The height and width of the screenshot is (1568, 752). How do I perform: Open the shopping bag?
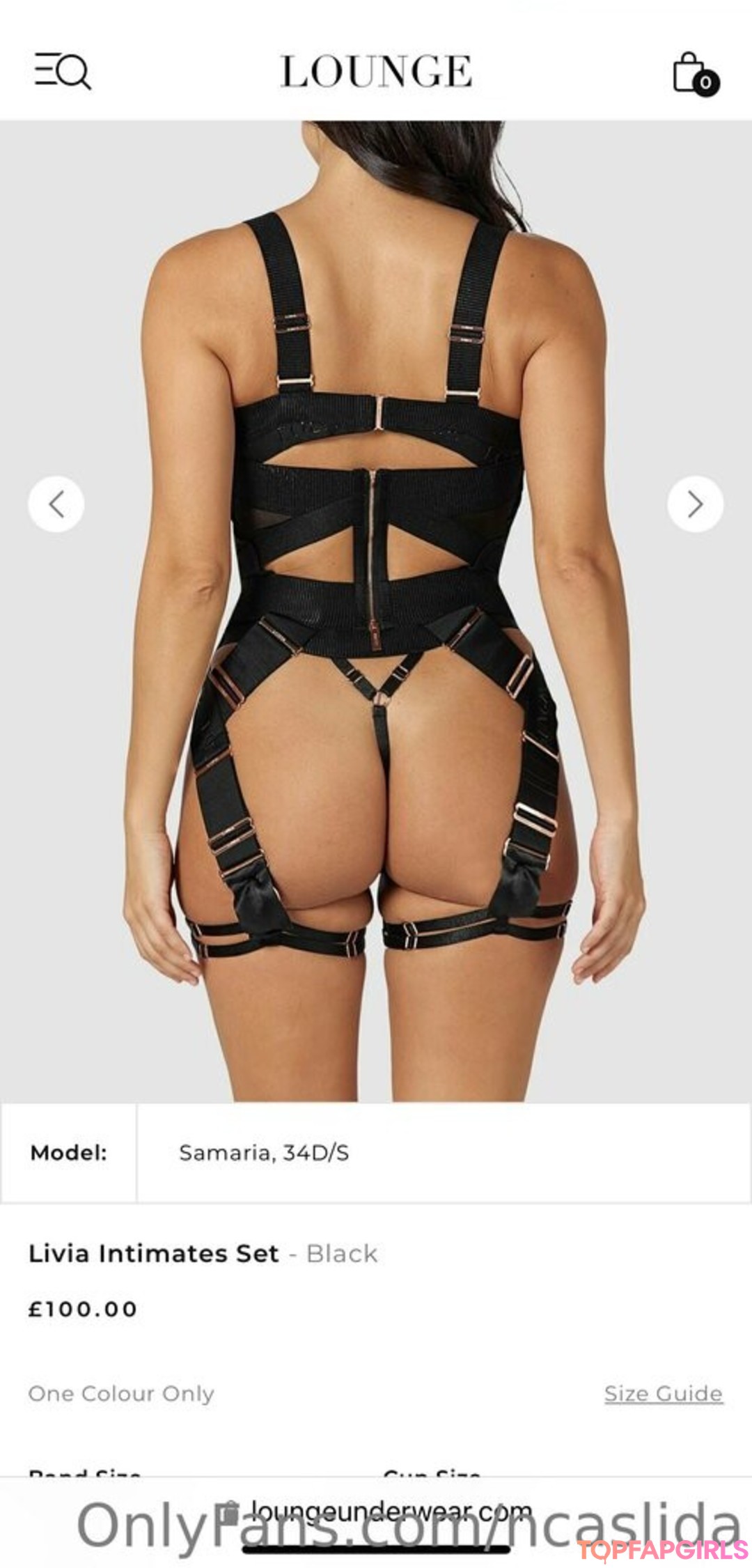coord(694,73)
